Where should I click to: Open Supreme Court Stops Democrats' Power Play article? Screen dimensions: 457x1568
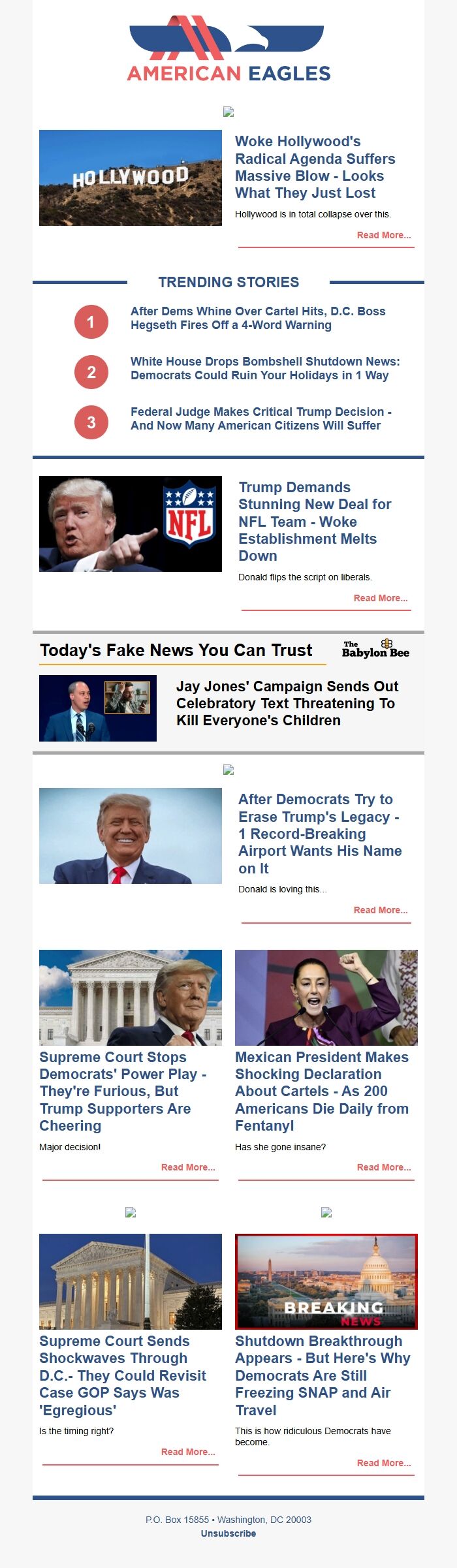point(123,1091)
